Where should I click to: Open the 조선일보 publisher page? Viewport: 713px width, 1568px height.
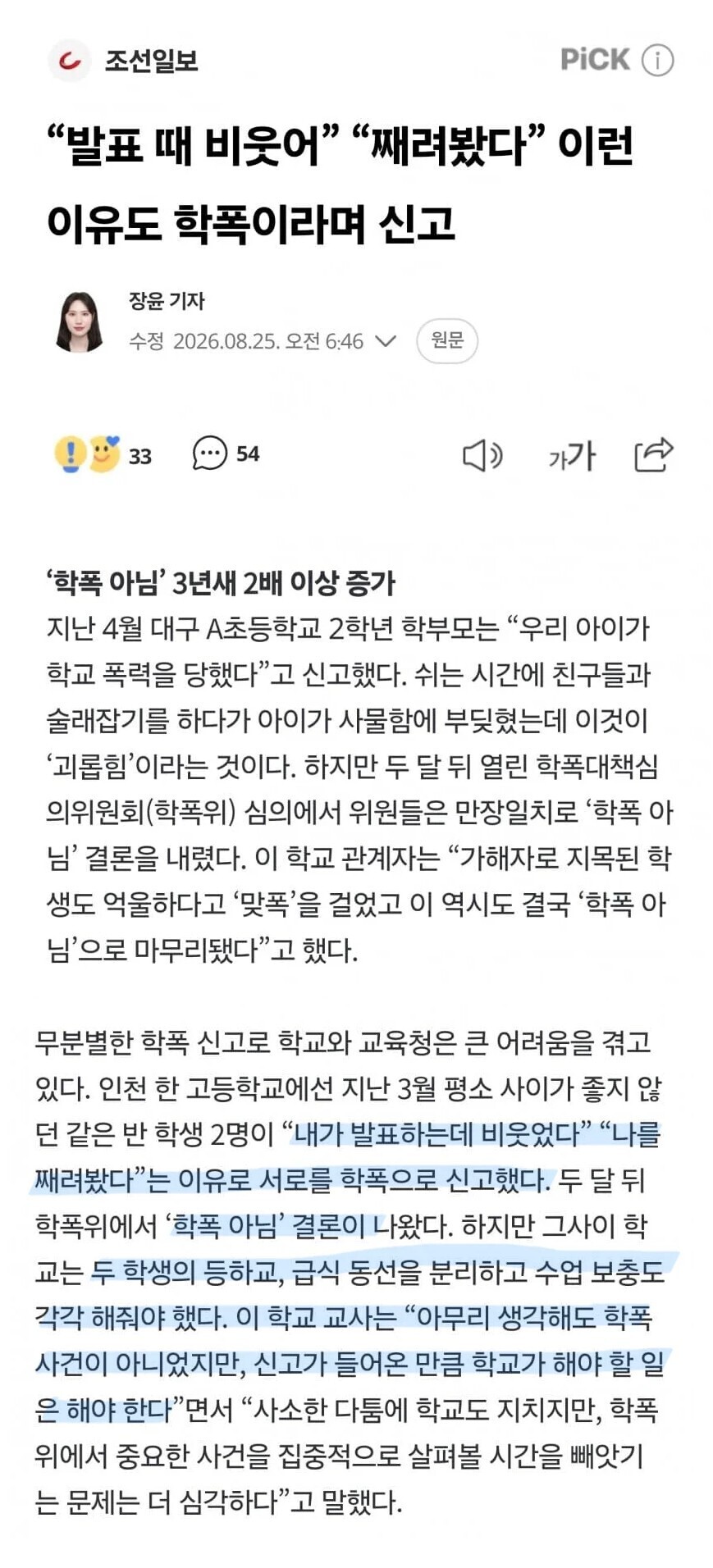(x=123, y=61)
